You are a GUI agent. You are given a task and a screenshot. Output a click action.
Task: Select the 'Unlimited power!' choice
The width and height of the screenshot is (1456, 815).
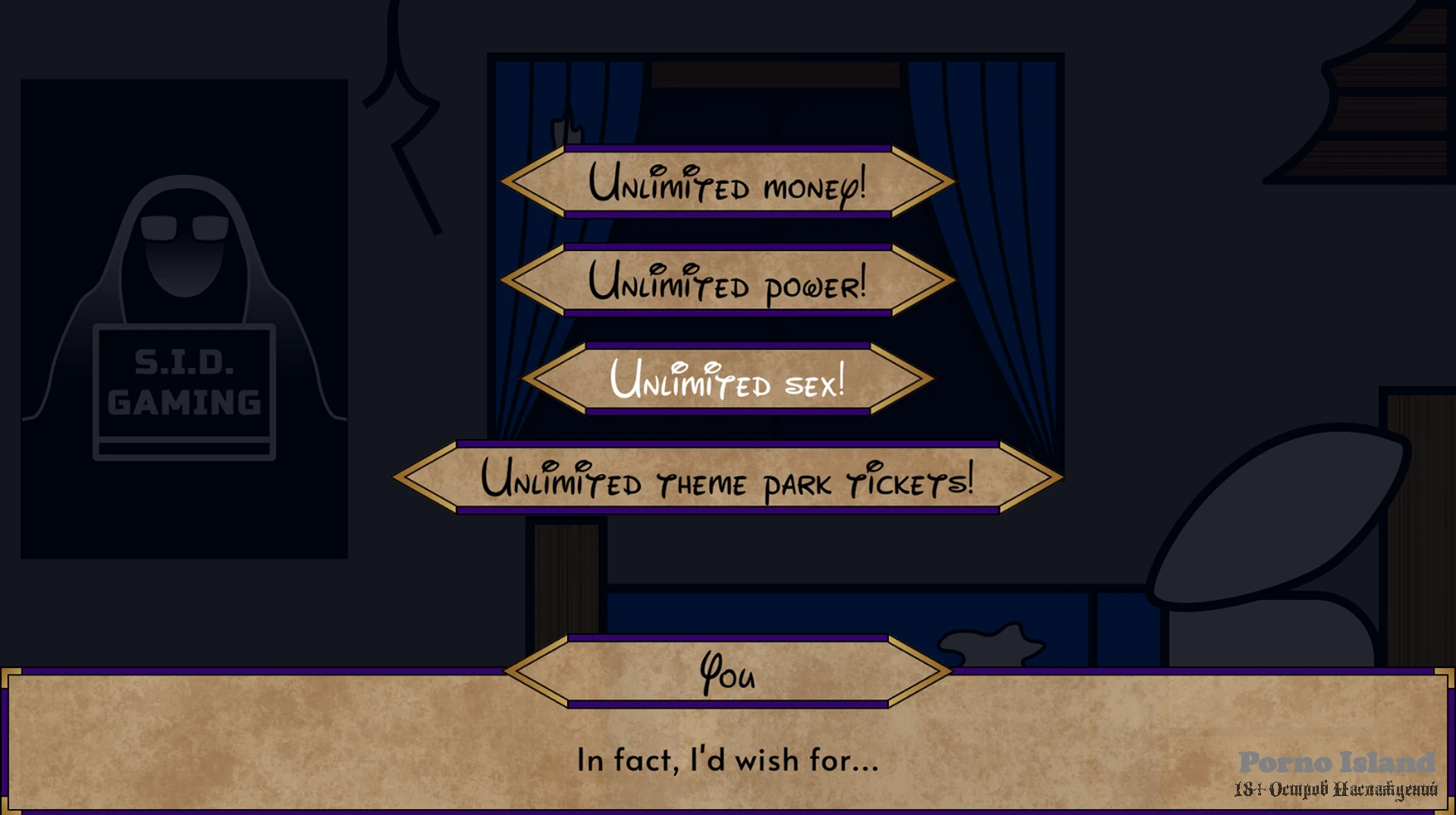coord(727,281)
